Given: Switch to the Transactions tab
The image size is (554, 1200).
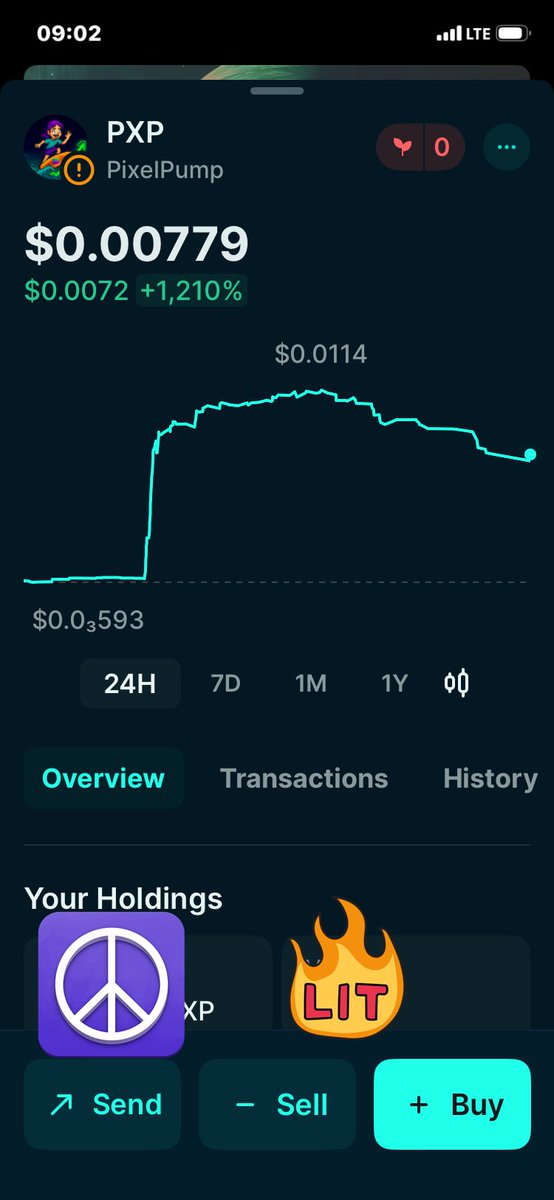Looking at the screenshot, I should point(304,778).
